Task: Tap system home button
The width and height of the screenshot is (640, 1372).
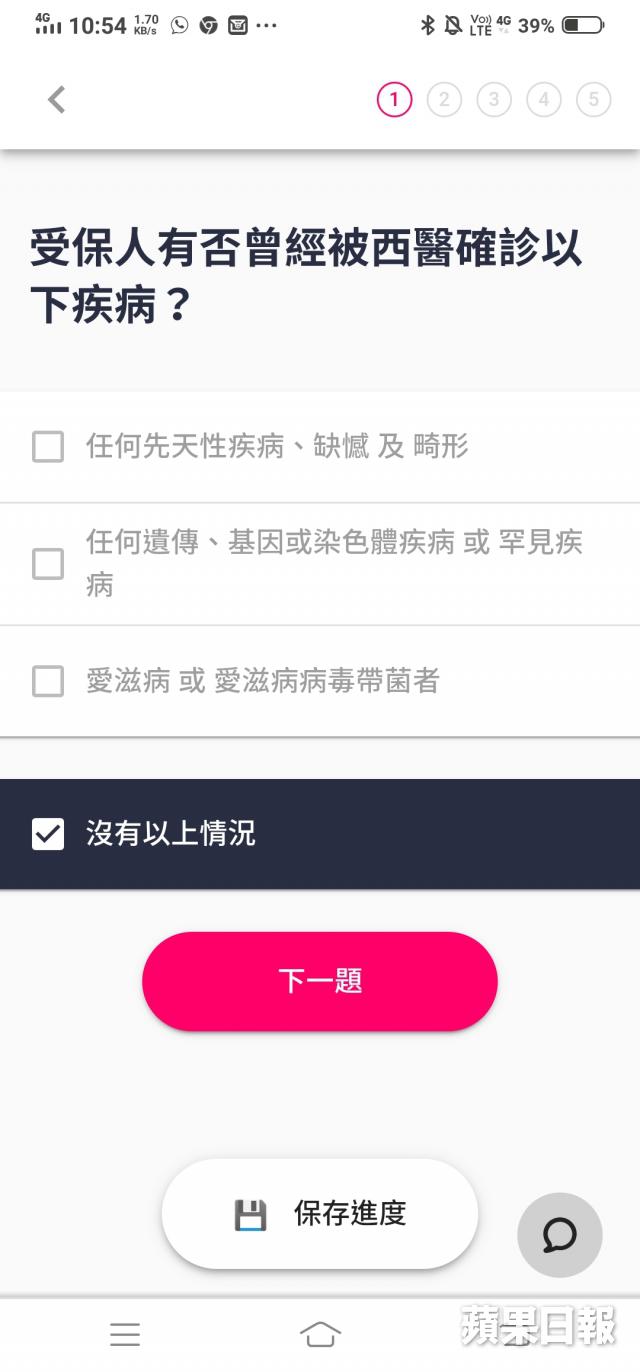Action: pyautogui.click(x=320, y=1333)
